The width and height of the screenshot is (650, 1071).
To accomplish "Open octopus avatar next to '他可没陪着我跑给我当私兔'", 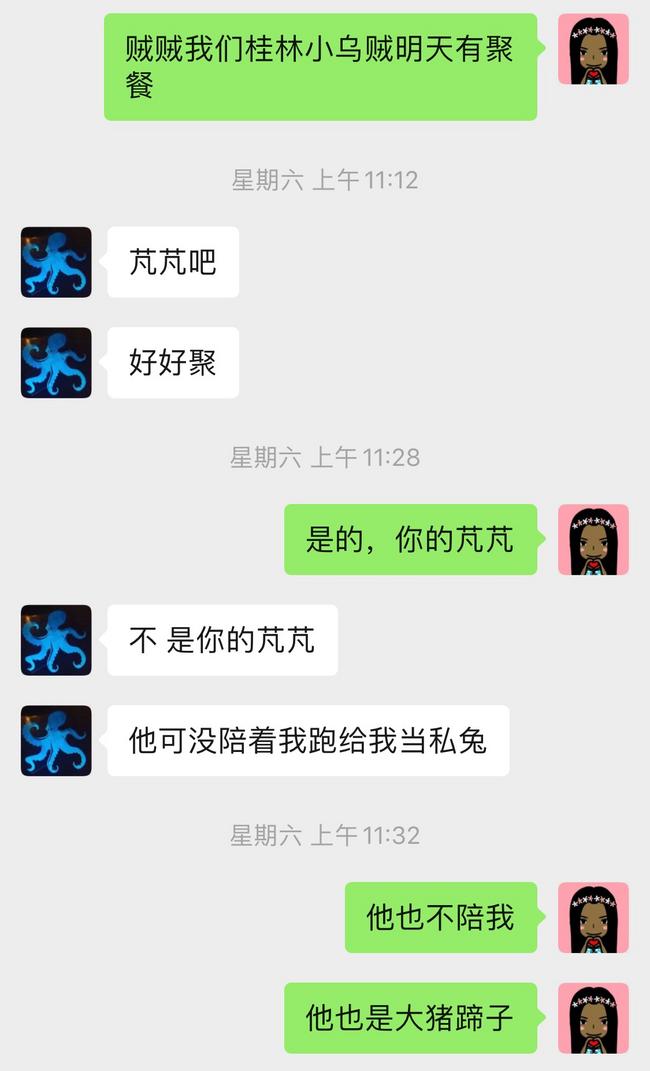I will click(x=56, y=741).
